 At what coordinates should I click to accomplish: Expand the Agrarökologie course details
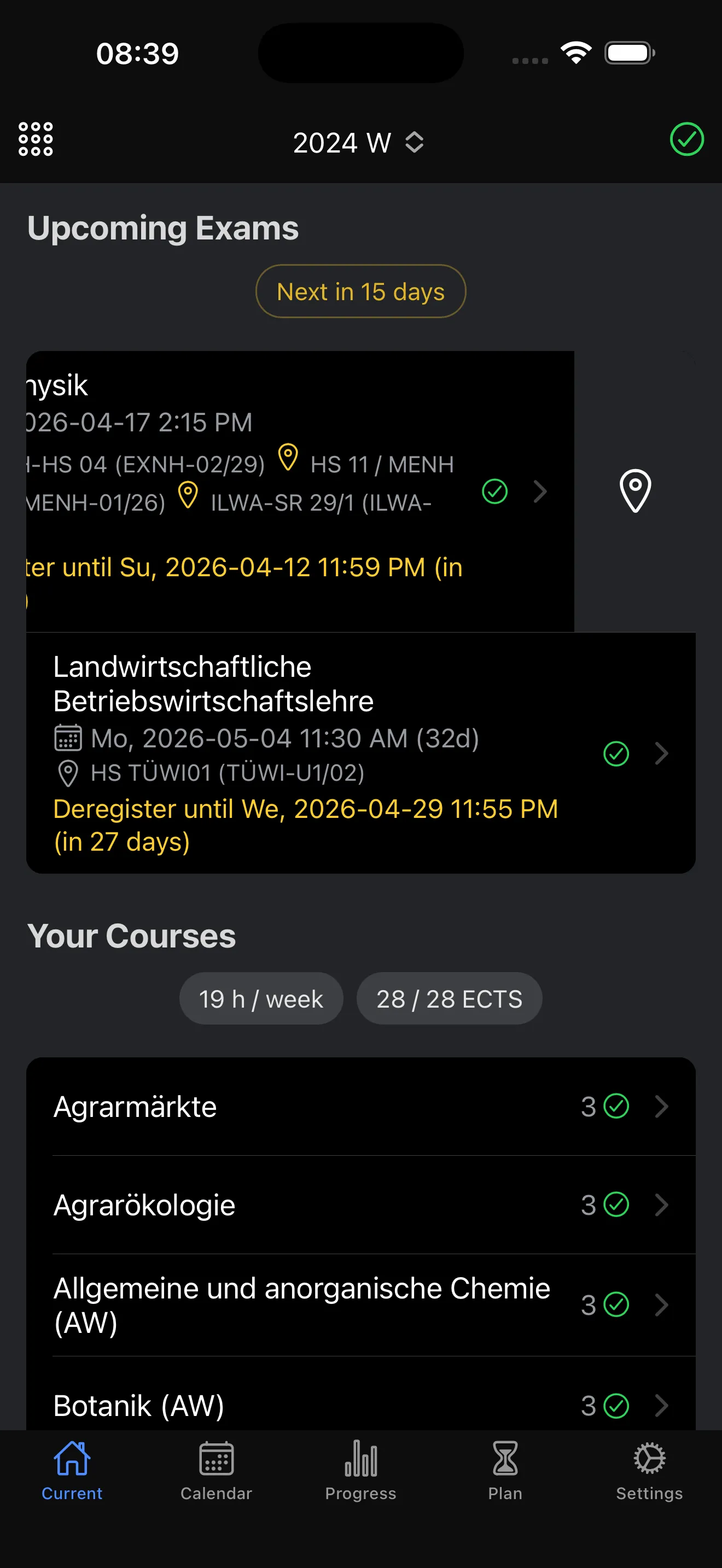tap(662, 1204)
